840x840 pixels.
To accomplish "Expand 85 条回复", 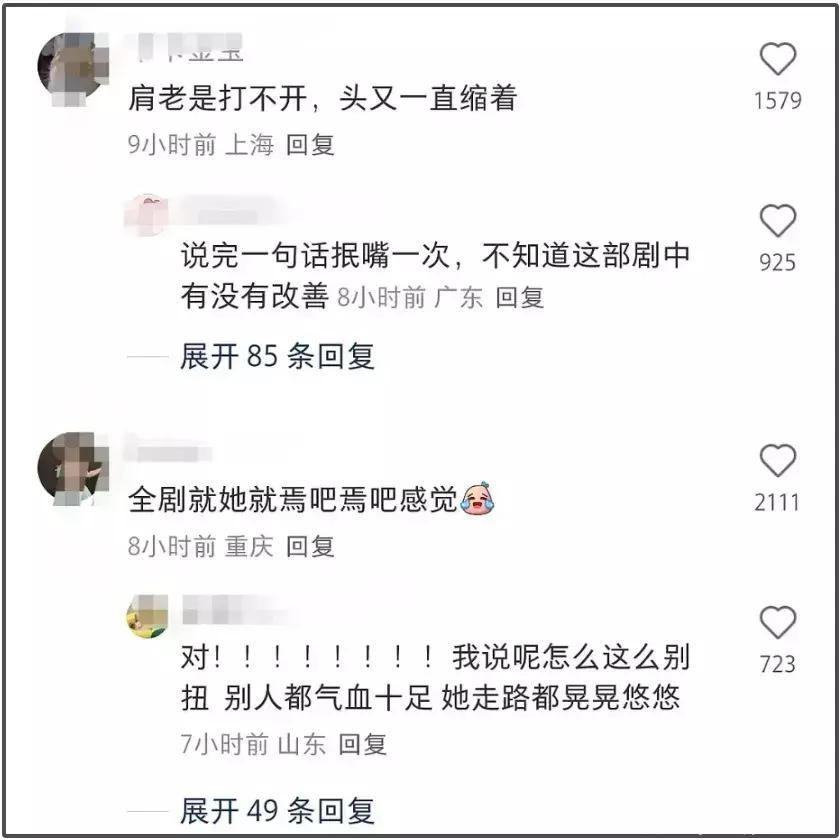I will 277,356.
